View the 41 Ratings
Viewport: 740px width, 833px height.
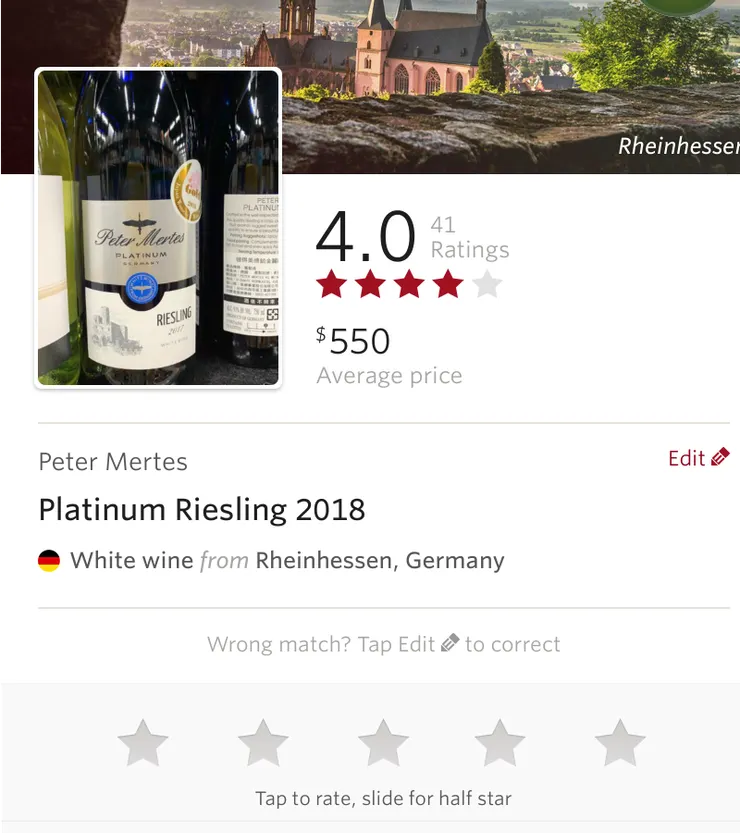[x=468, y=238]
